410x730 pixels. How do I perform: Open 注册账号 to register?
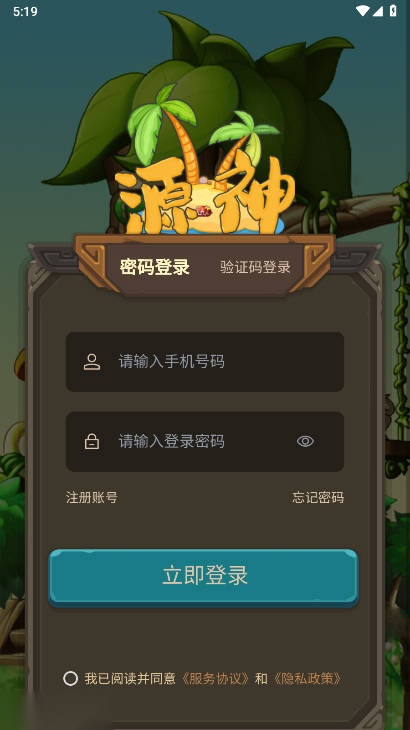92,497
